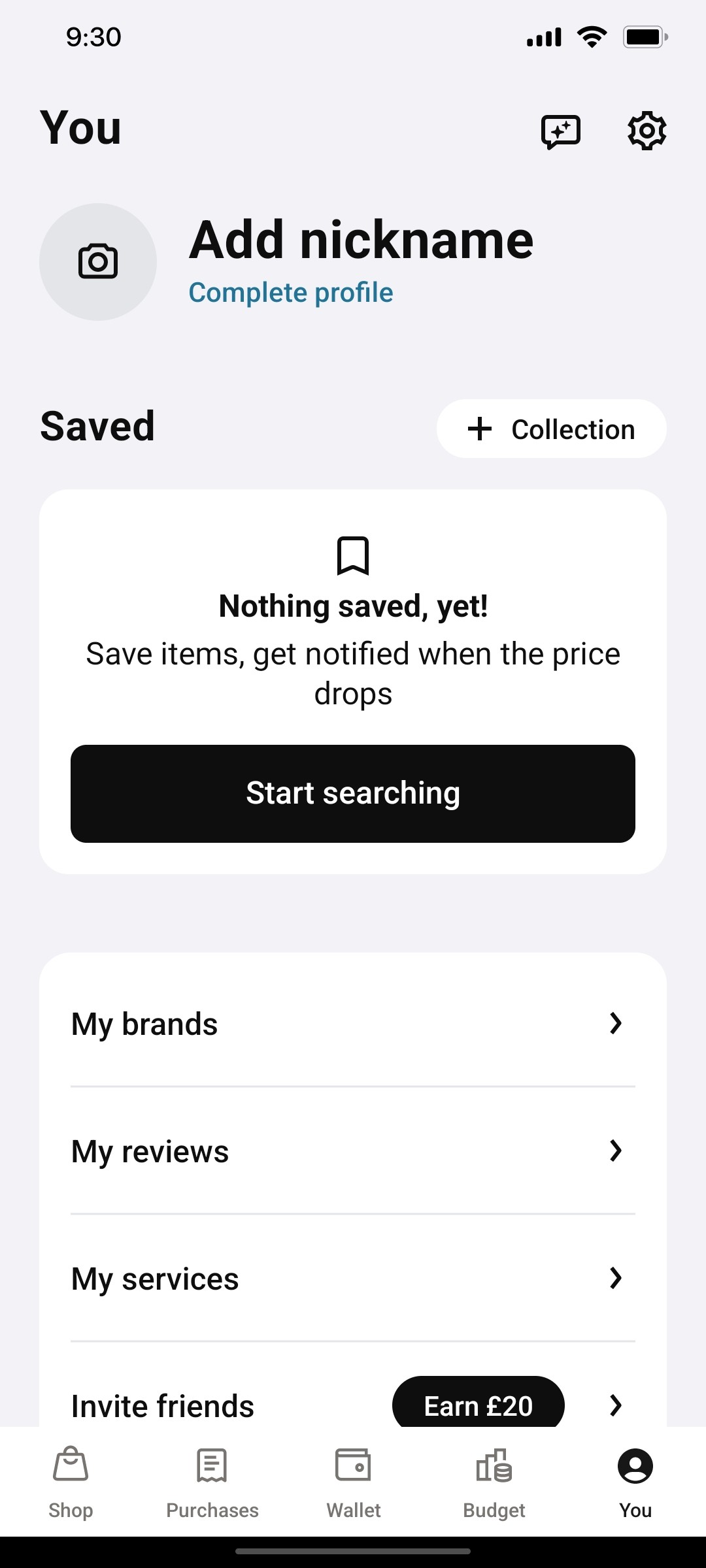This screenshot has width=706, height=1568.
Task: Open the AI chat assistant icon
Action: tap(561, 131)
